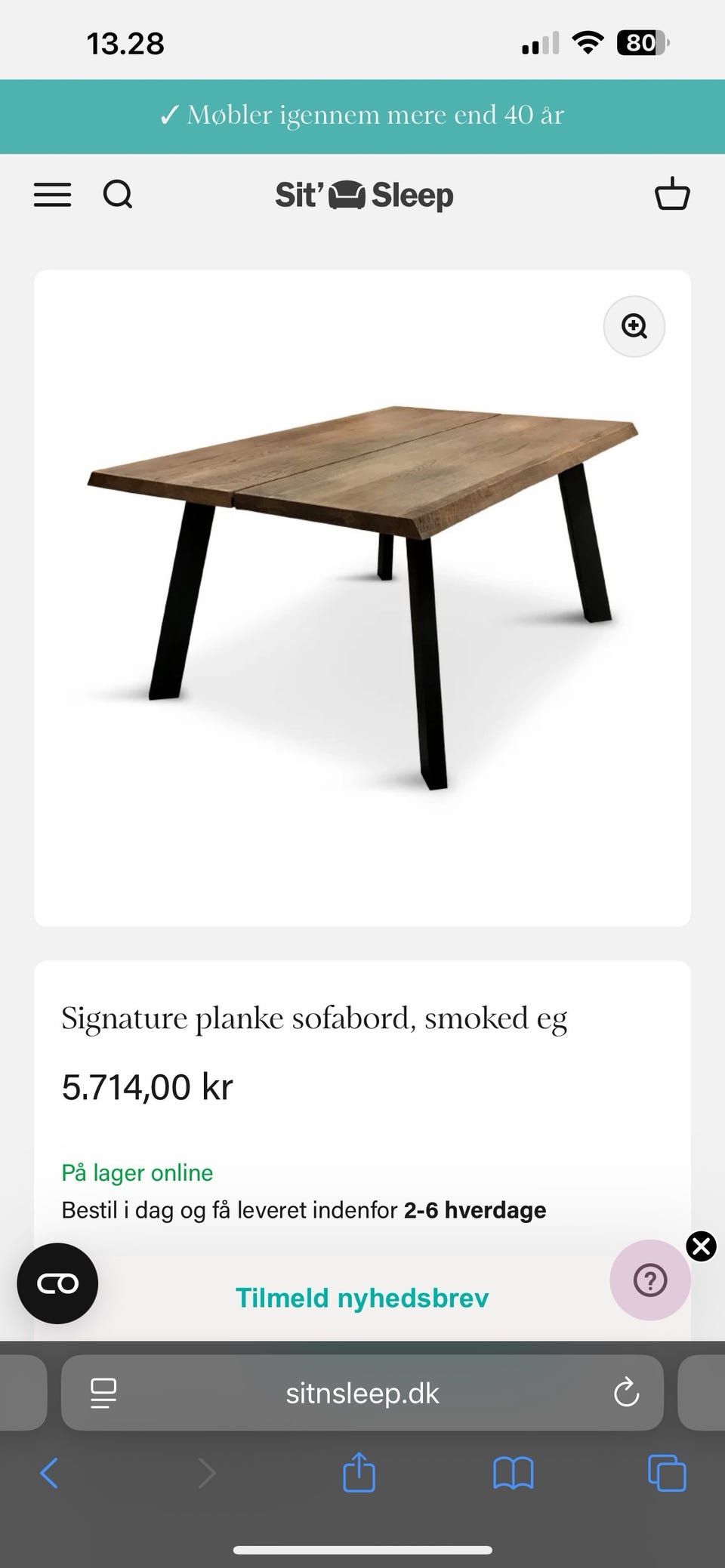Image resolution: width=725 pixels, height=1568 pixels.
Task: Open the site search
Action: pyautogui.click(x=118, y=195)
